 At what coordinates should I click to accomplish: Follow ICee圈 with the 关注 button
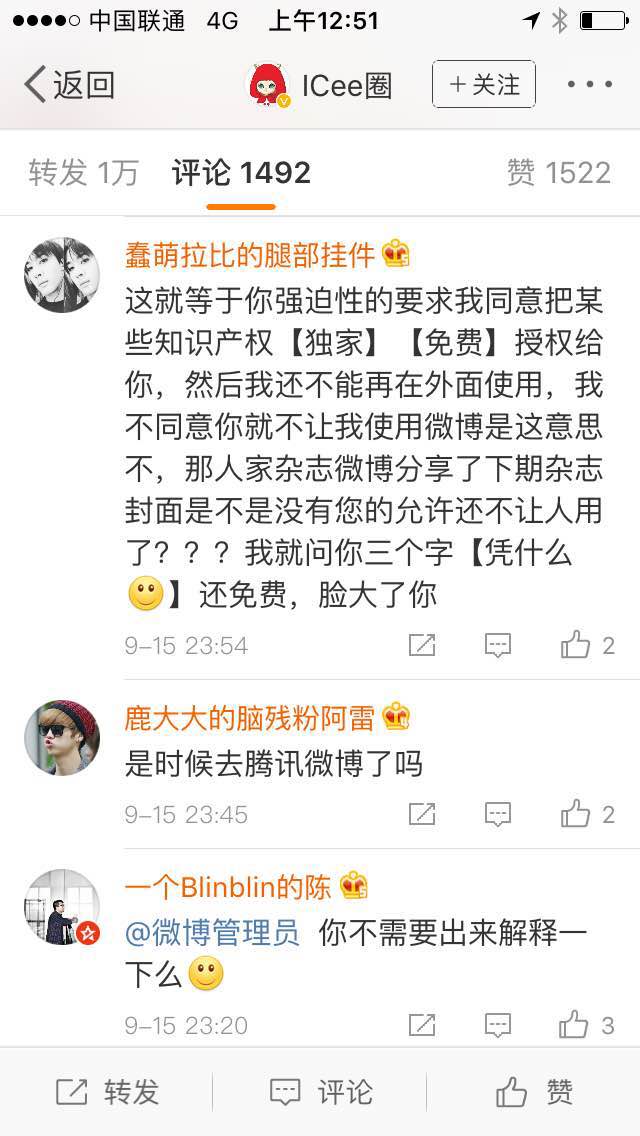484,85
